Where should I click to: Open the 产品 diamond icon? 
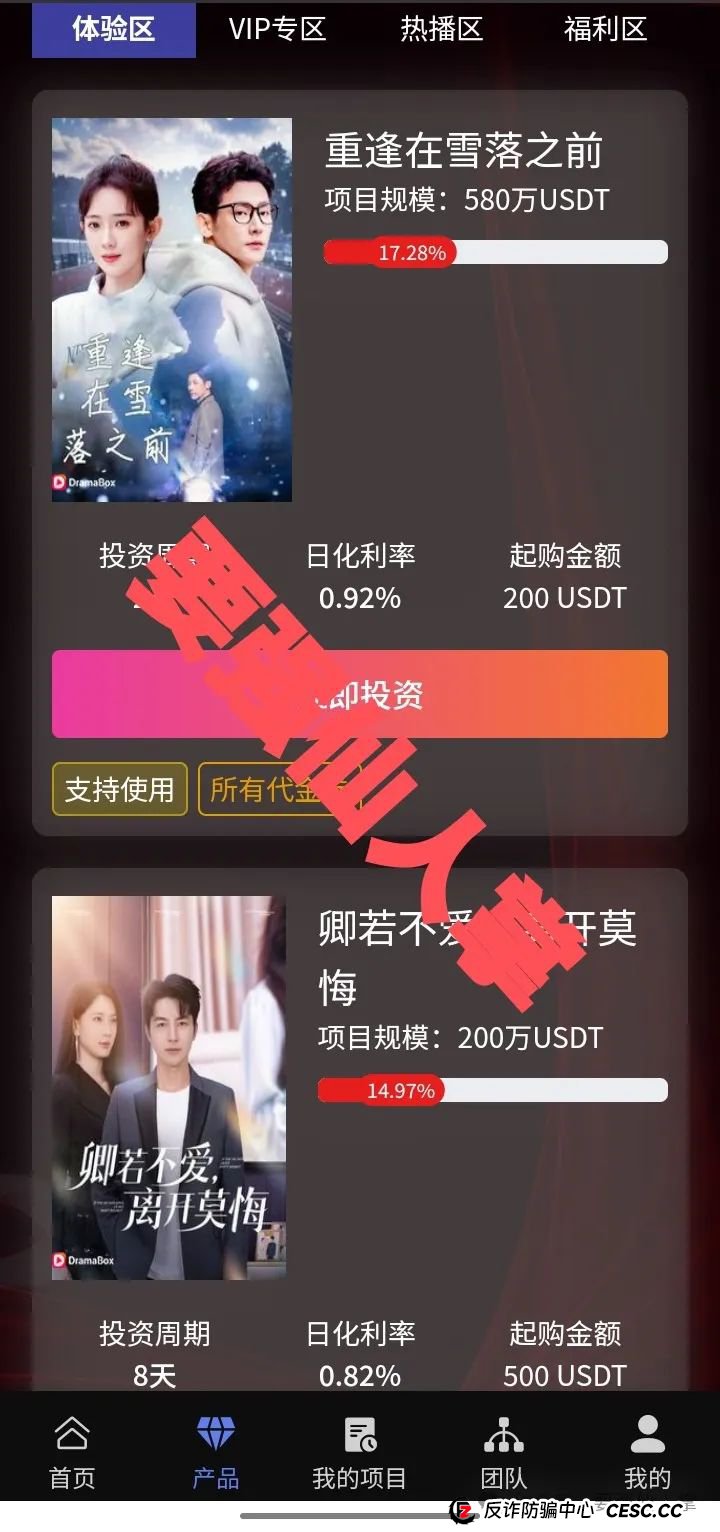pos(215,1435)
